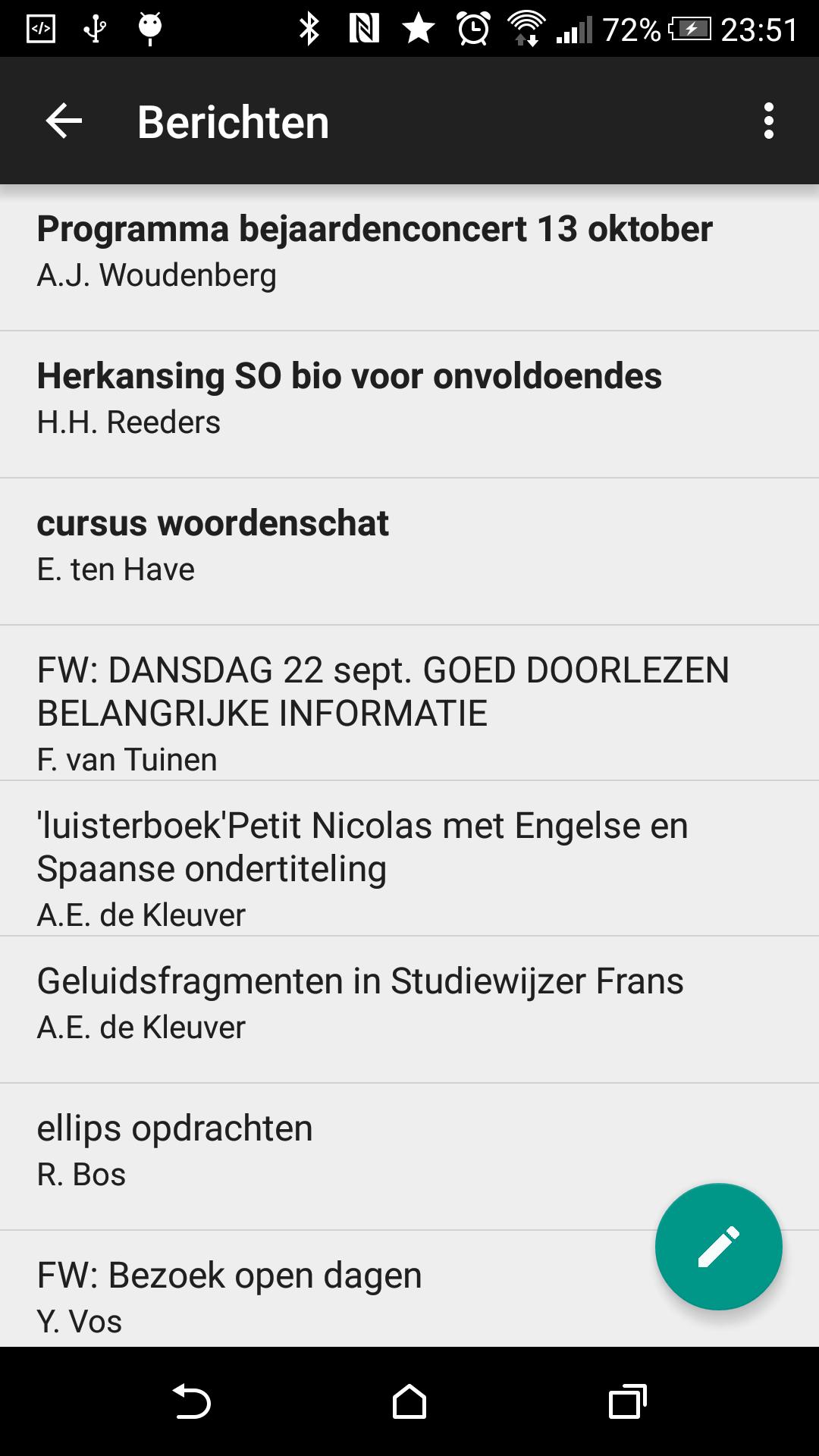This screenshot has width=819, height=1456.
Task: Tap the USB debugging notification icon
Action: [43, 30]
